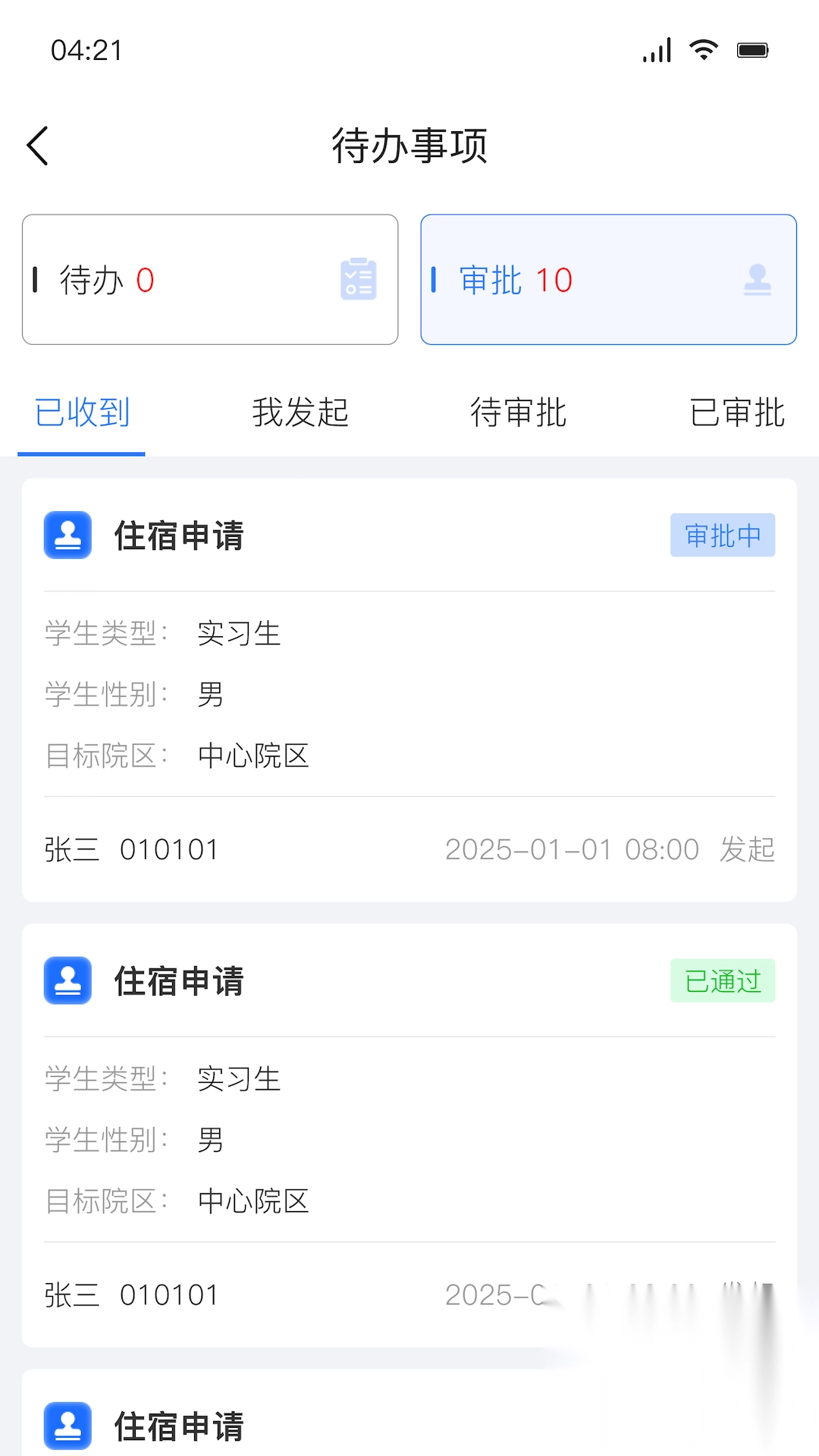Tap stamp icon of bottom 住宿申请 card
This screenshot has height=1456, width=819.
pos(68,1424)
